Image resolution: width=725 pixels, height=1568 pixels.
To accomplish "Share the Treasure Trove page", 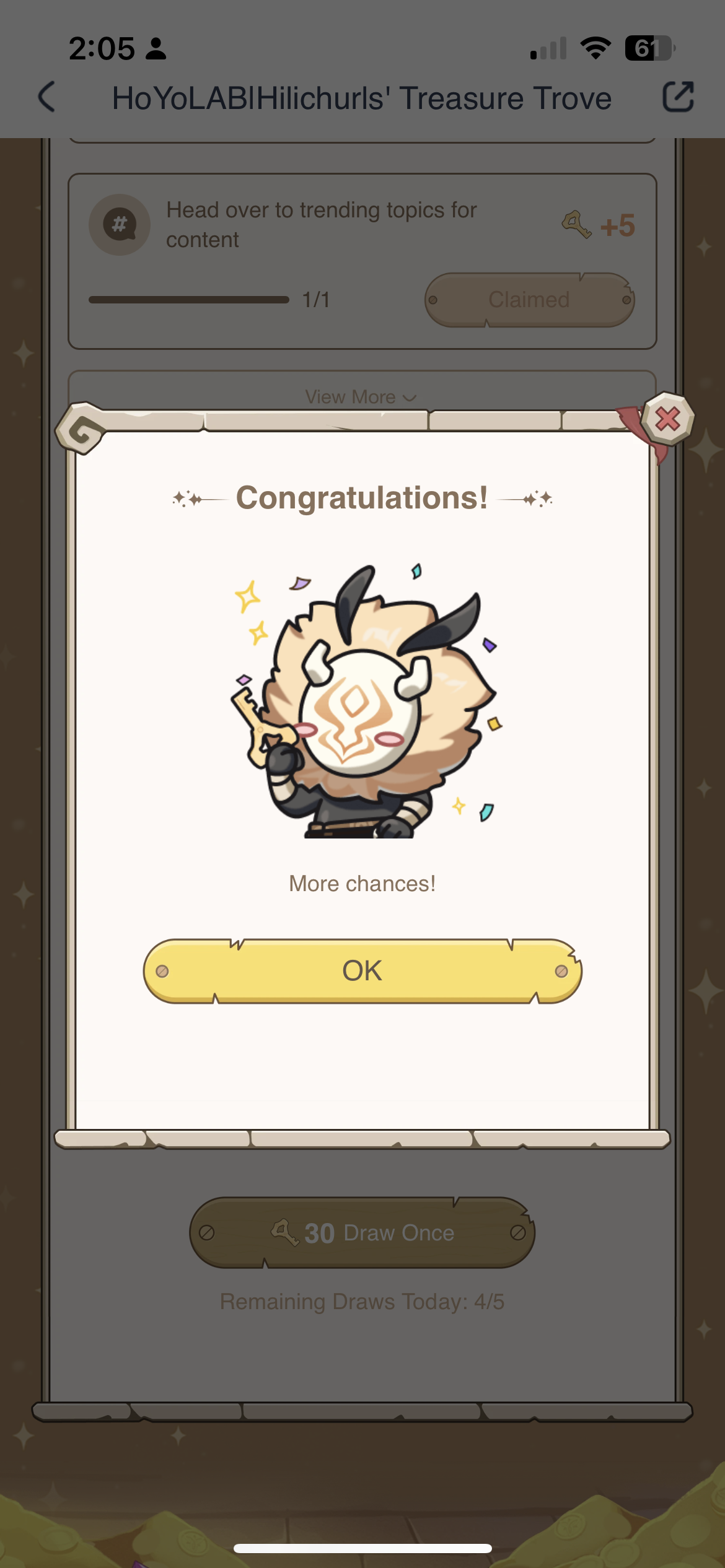I will point(678,97).
